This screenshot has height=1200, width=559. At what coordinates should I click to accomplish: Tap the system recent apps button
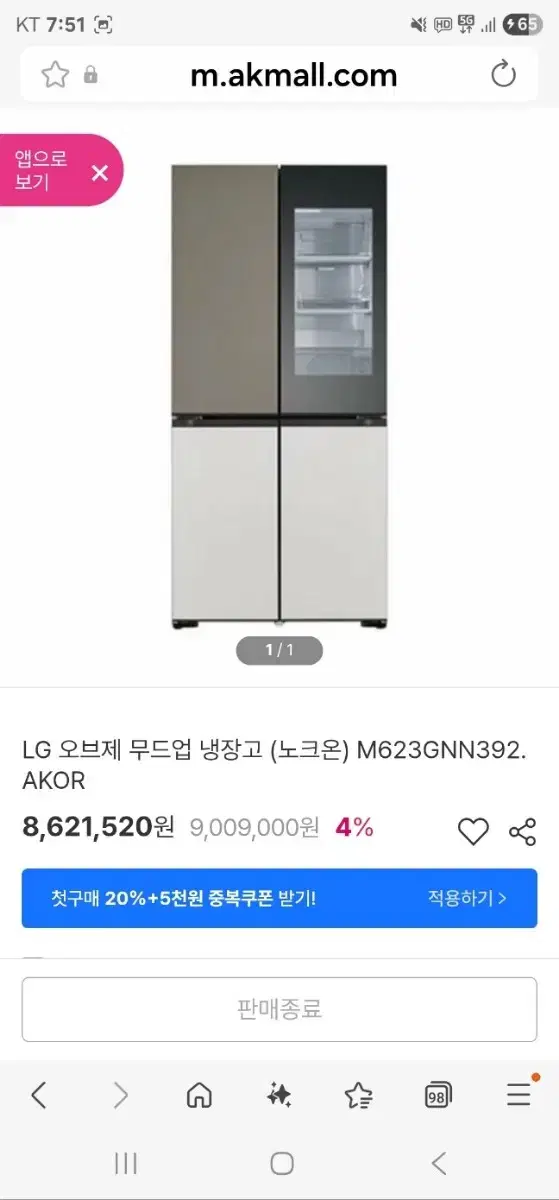click(126, 1162)
